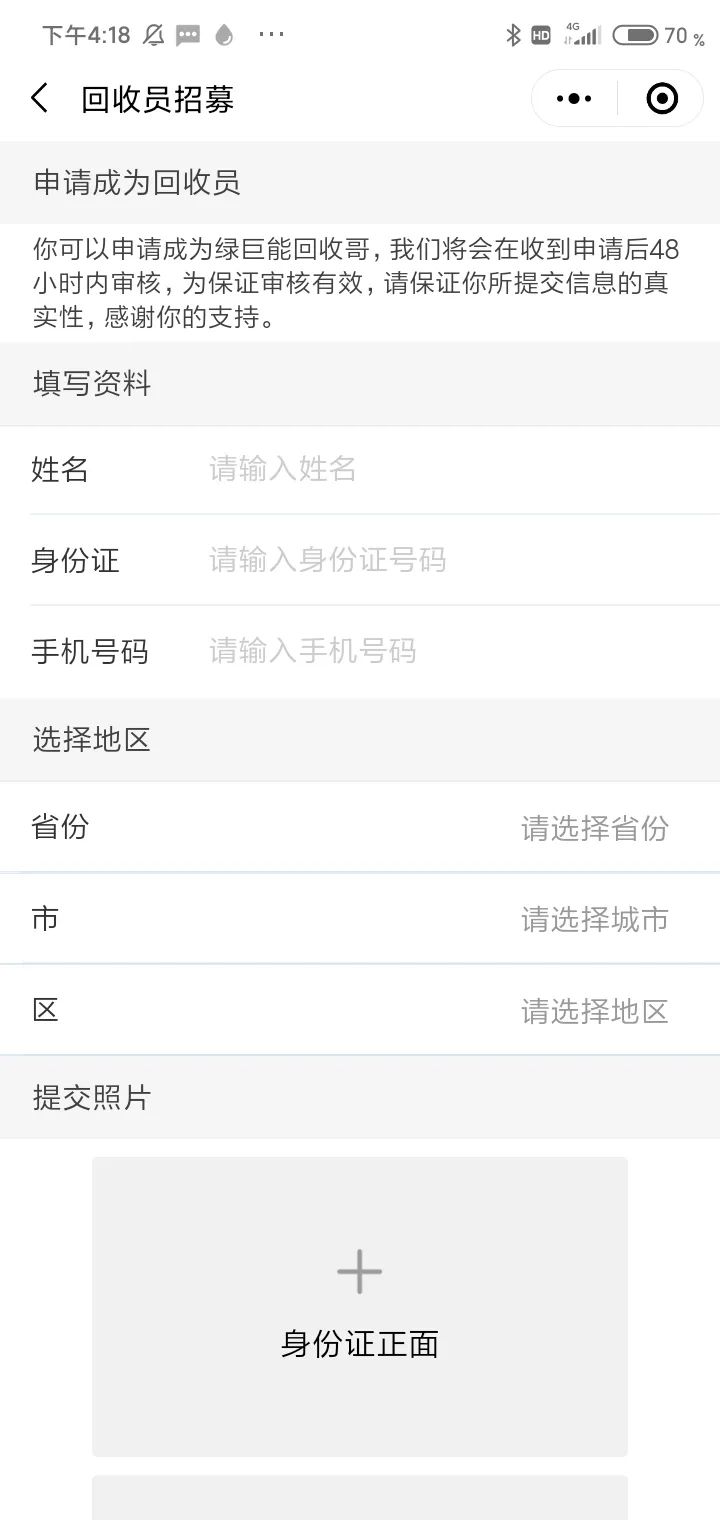The image size is (720, 1520).
Task: Choose a province in the 省份 picker
Action: pos(360,827)
